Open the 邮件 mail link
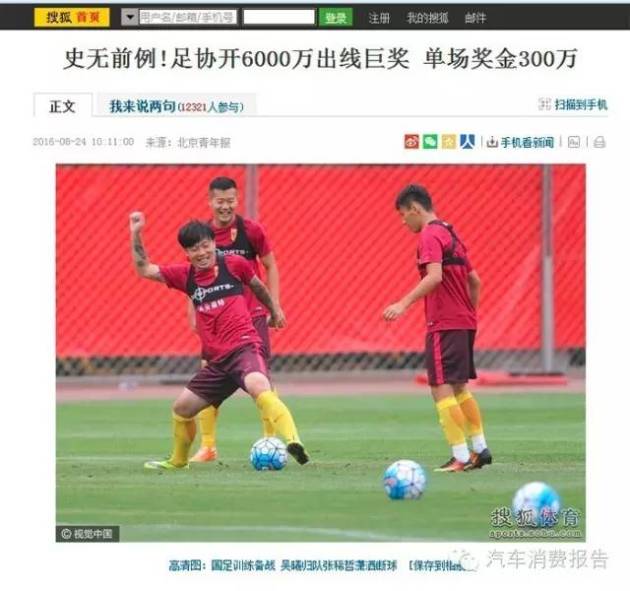Image resolution: width=630 pixels, height=591 pixels. 475,17
